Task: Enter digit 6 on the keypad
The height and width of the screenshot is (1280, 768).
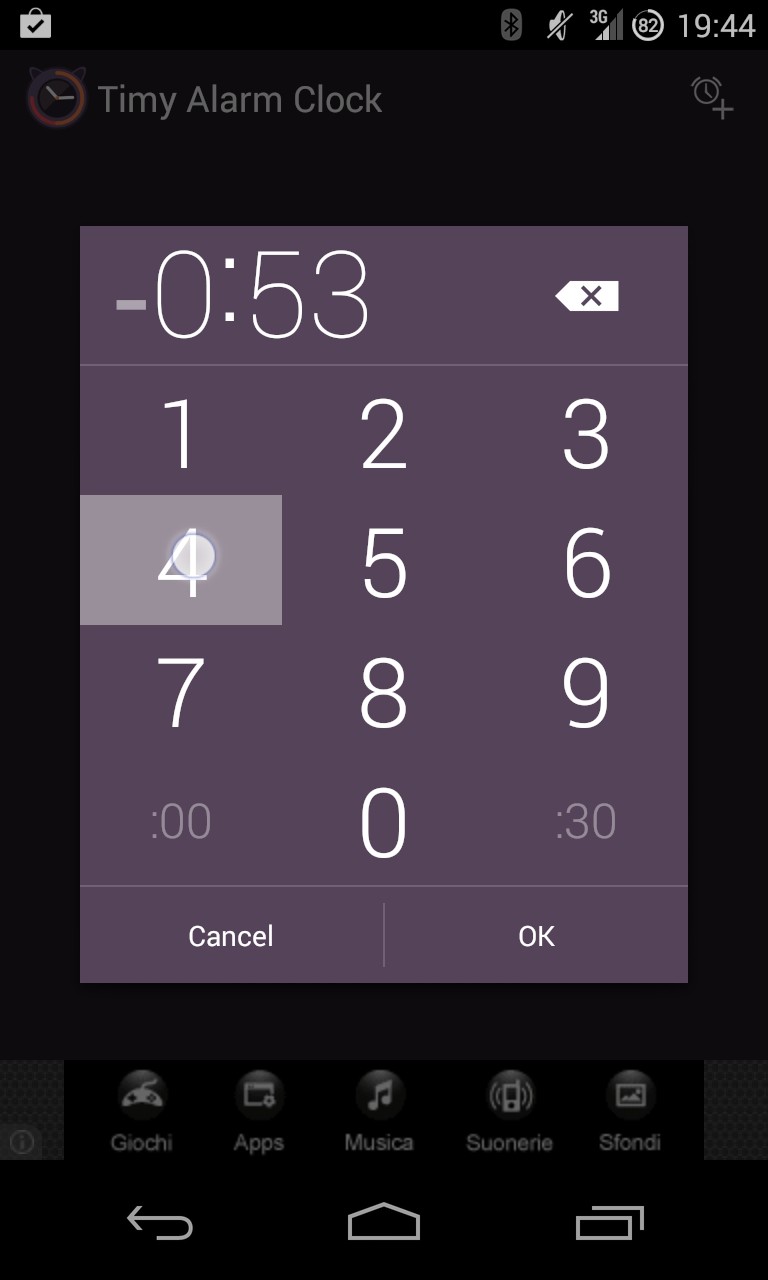Action: click(586, 560)
